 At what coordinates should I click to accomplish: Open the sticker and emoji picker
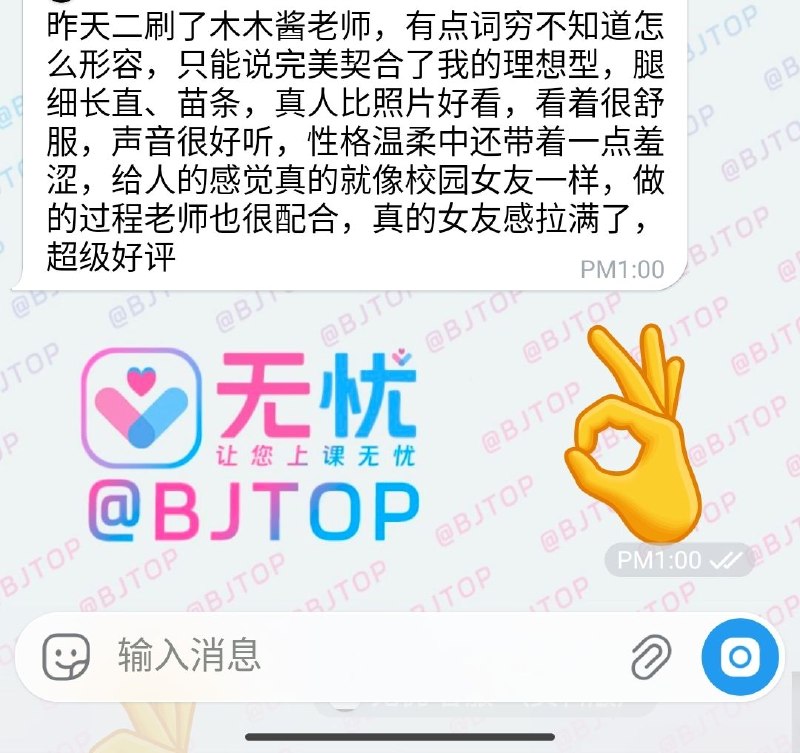tap(65, 657)
